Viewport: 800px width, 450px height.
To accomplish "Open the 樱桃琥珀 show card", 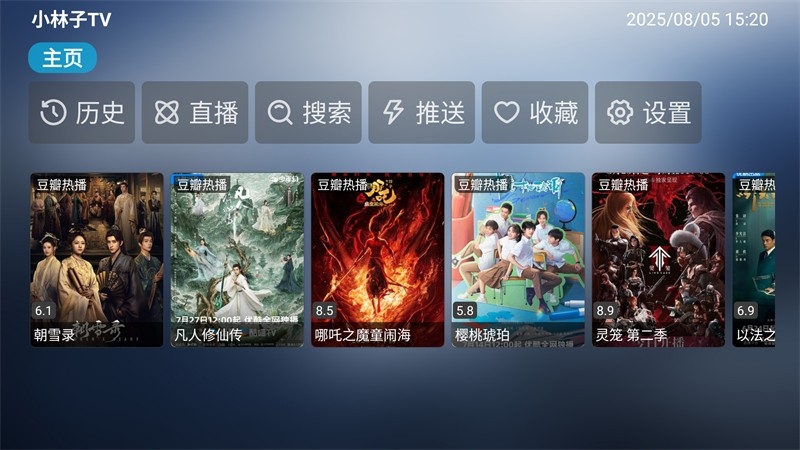I will [x=517, y=260].
